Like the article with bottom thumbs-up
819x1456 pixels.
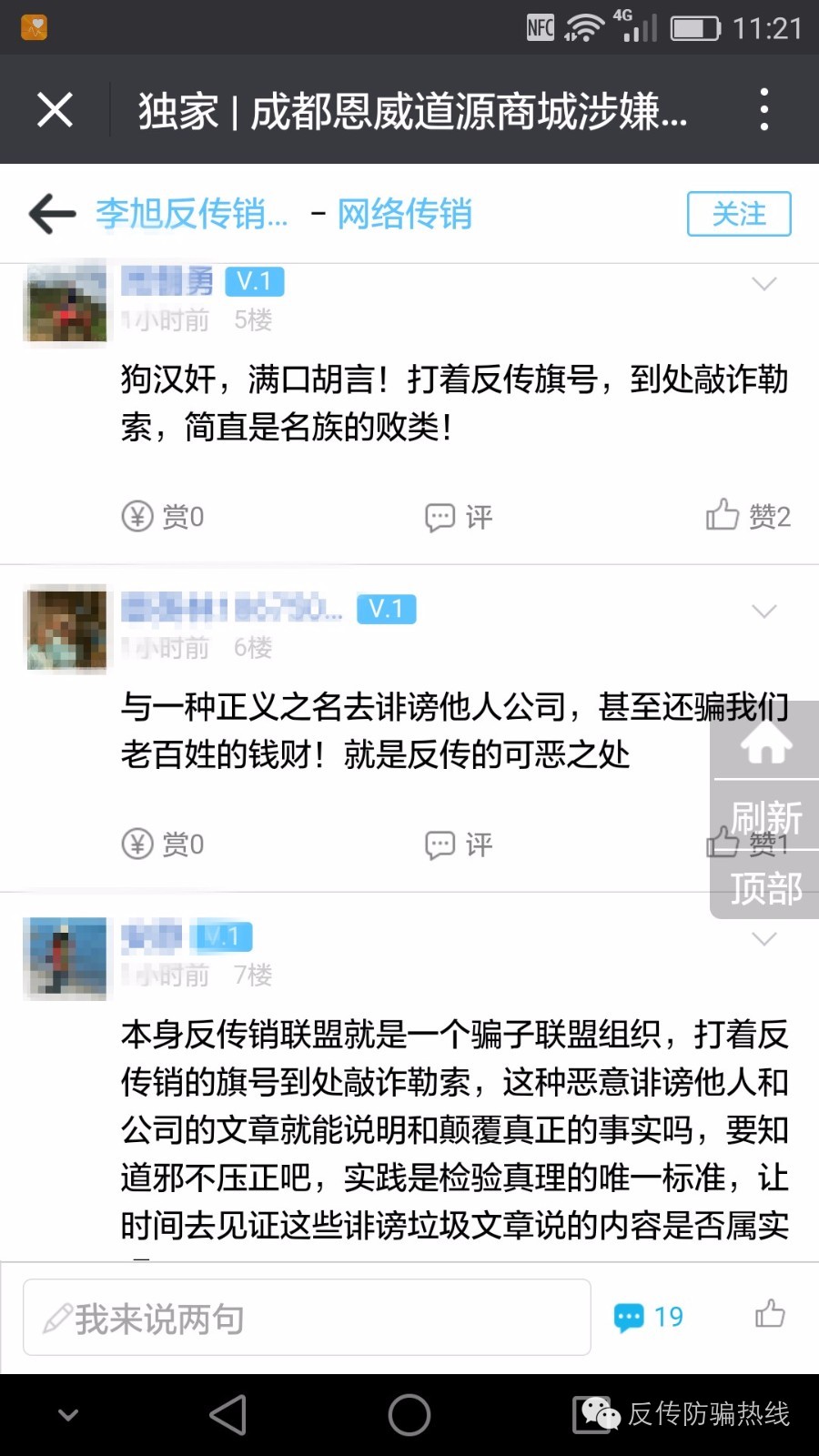[x=770, y=1314]
